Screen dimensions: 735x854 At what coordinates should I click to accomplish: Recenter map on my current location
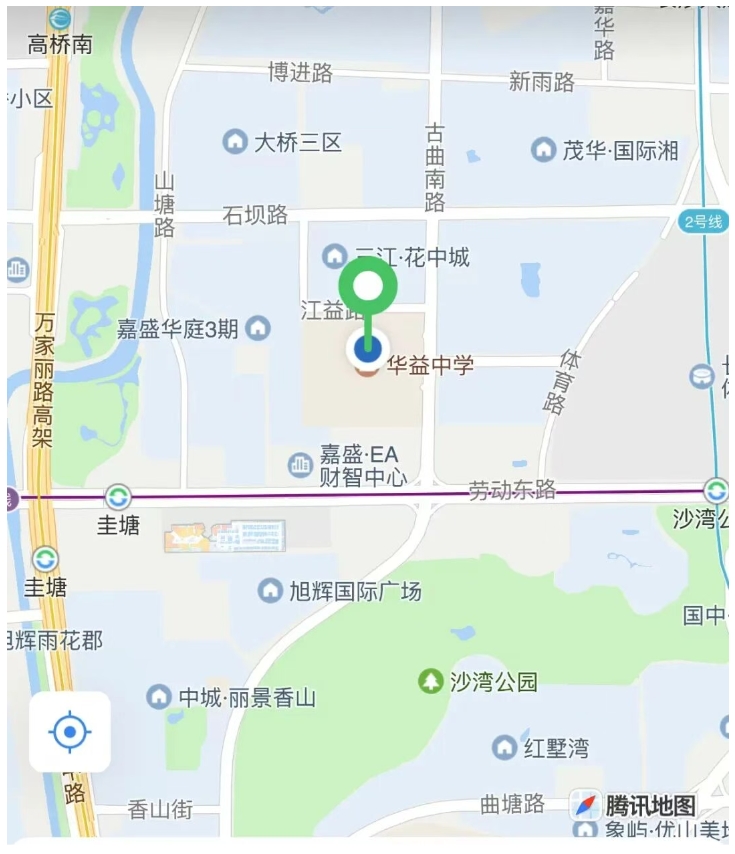pos(70,732)
